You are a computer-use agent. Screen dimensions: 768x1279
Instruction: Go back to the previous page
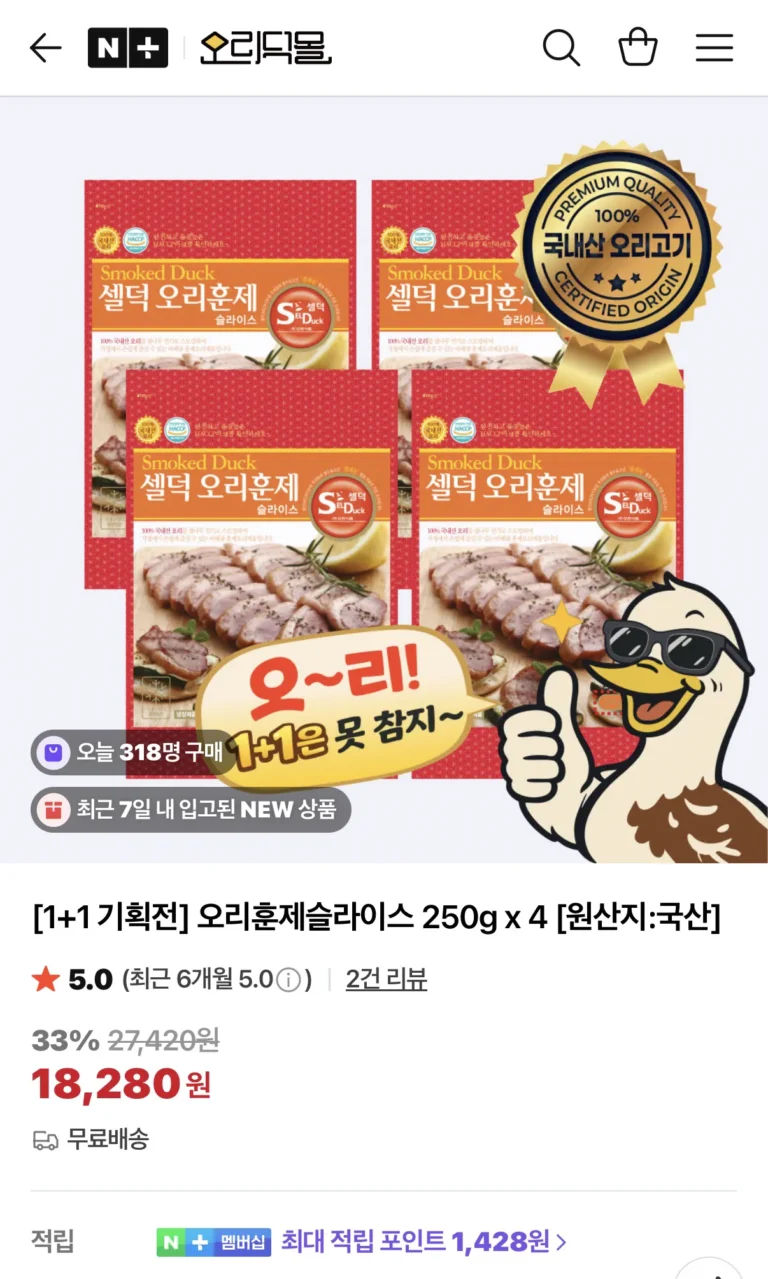coord(45,48)
